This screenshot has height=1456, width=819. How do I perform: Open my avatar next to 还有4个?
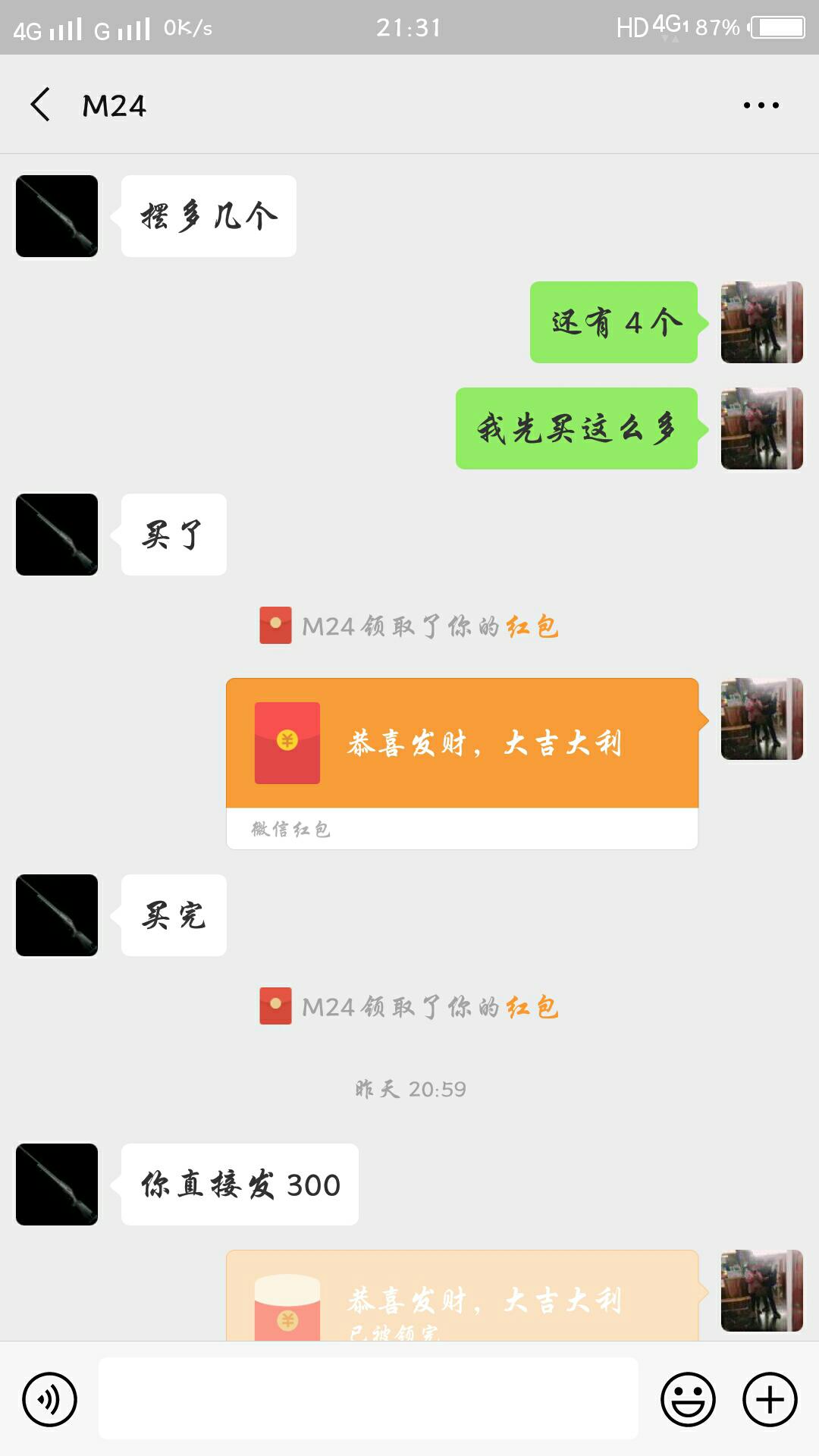point(761,322)
